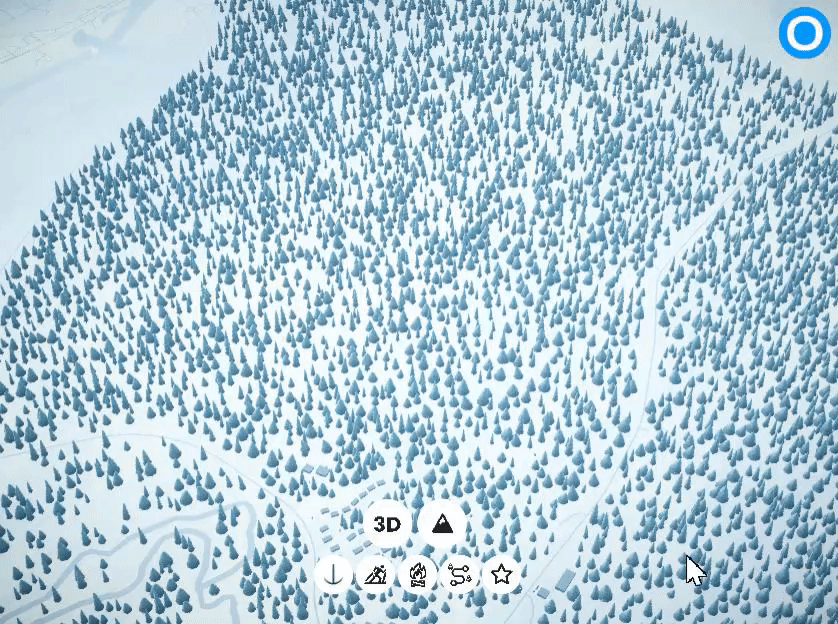
Task: Switch to mountain terrain mode
Action: [442, 524]
